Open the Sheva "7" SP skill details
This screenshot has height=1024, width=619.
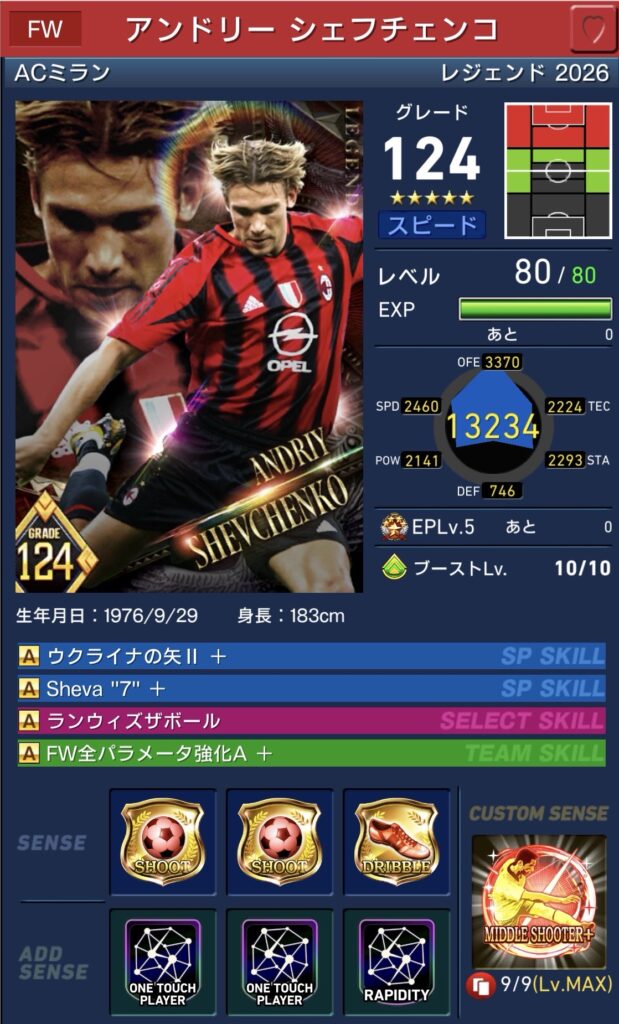tap(310, 688)
